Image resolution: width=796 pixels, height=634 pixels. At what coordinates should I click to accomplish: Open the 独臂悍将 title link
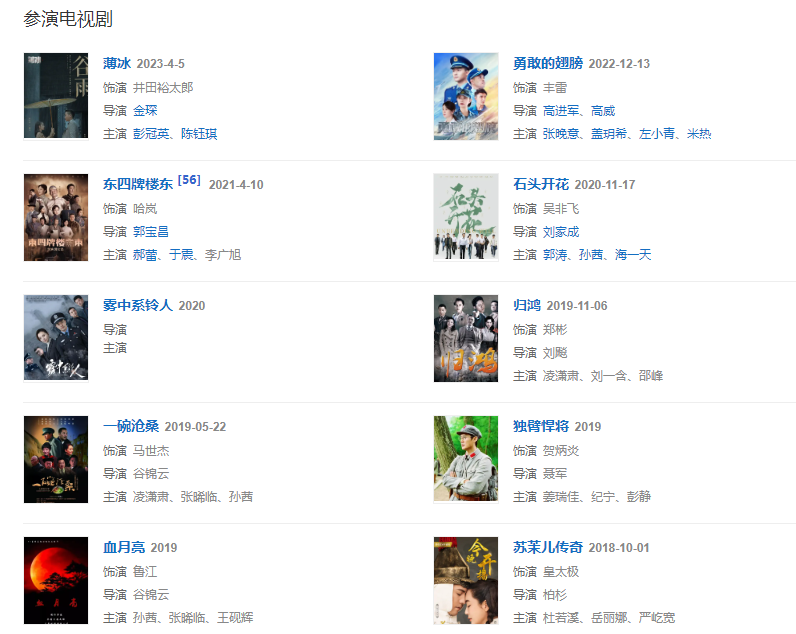pyautogui.click(x=541, y=426)
